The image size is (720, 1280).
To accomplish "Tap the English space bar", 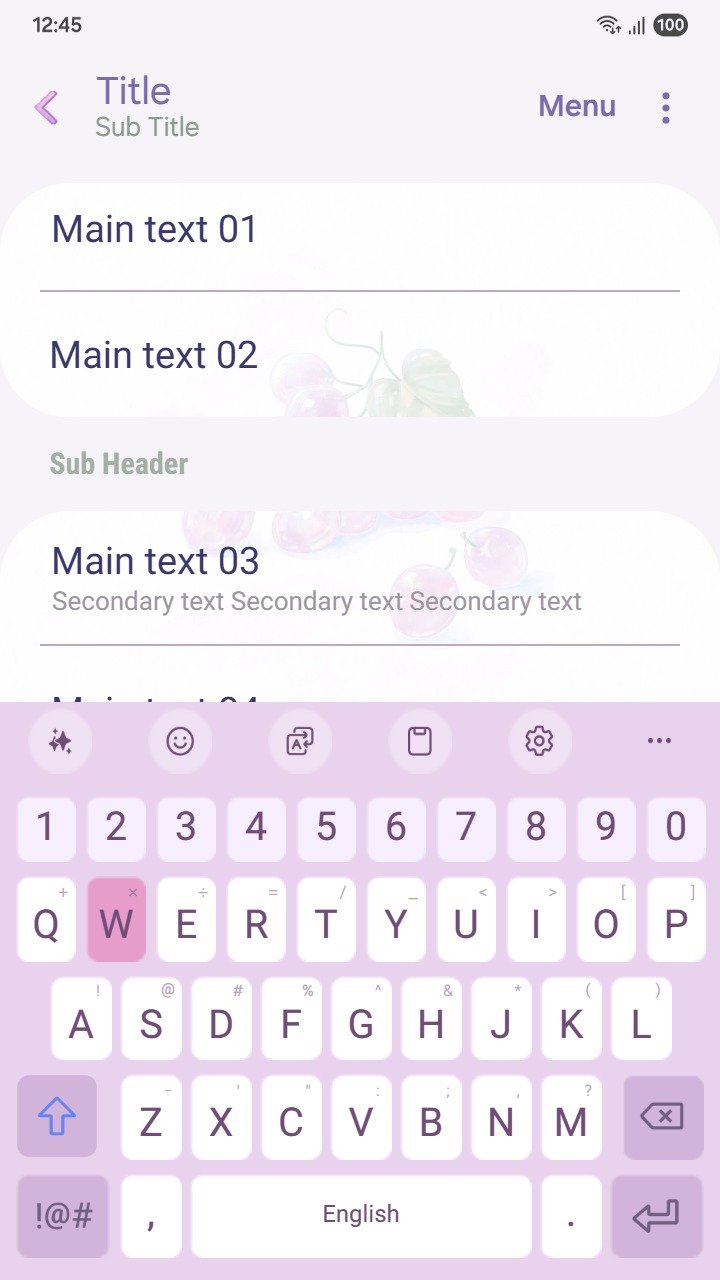I will click(x=361, y=1216).
